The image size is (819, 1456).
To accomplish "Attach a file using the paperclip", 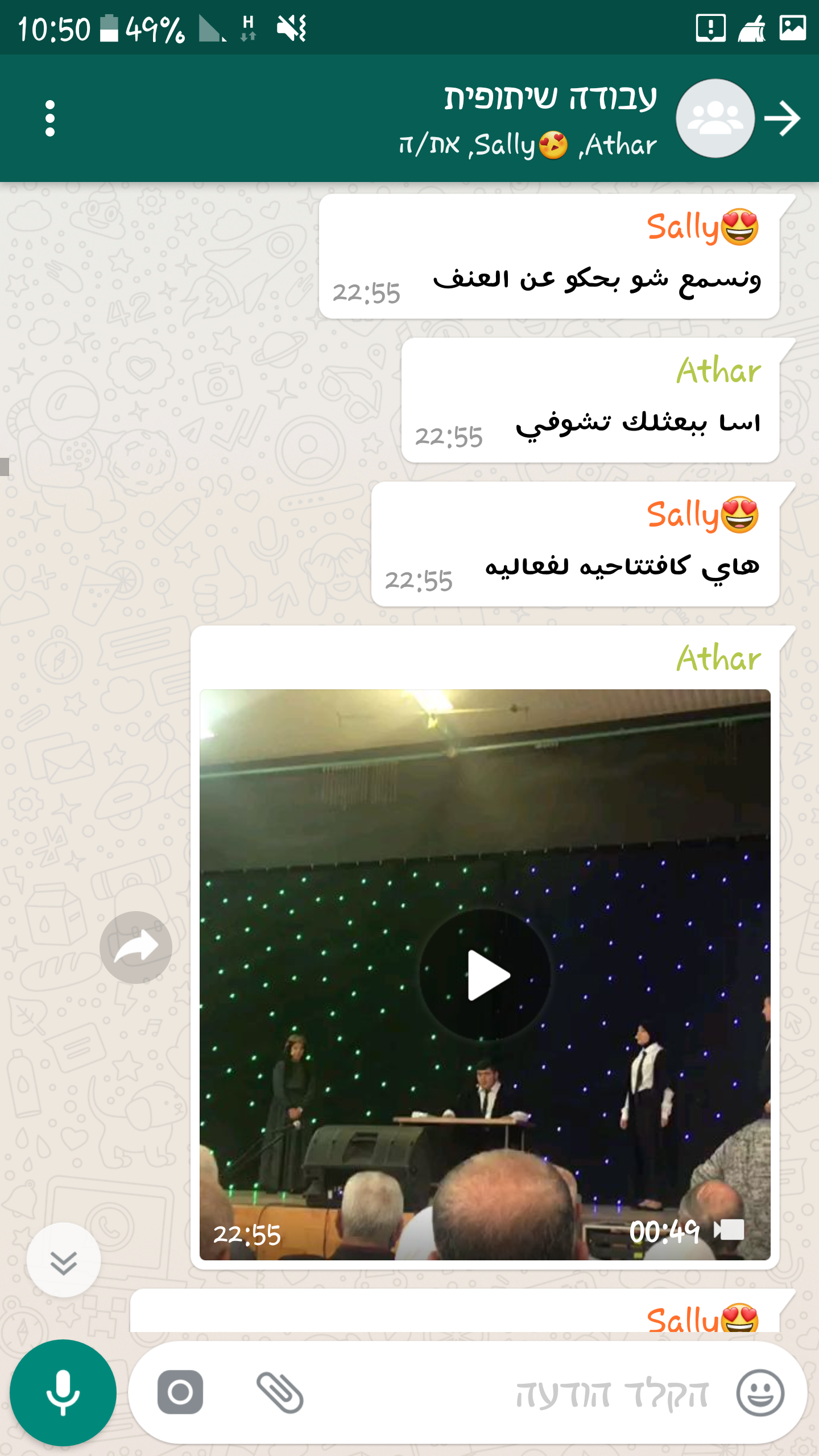I will point(280,1392).
